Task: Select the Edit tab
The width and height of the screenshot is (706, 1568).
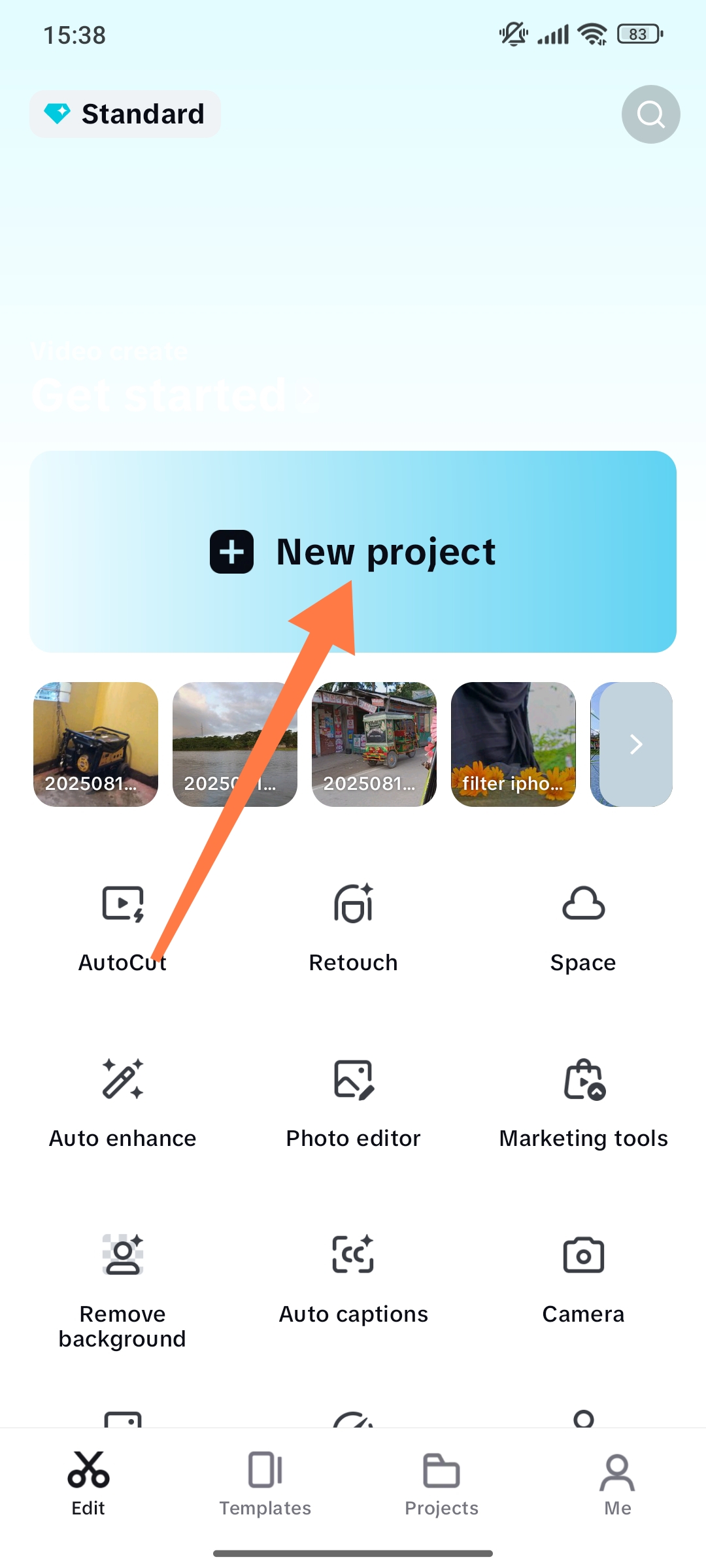Action: point(88,1484)
